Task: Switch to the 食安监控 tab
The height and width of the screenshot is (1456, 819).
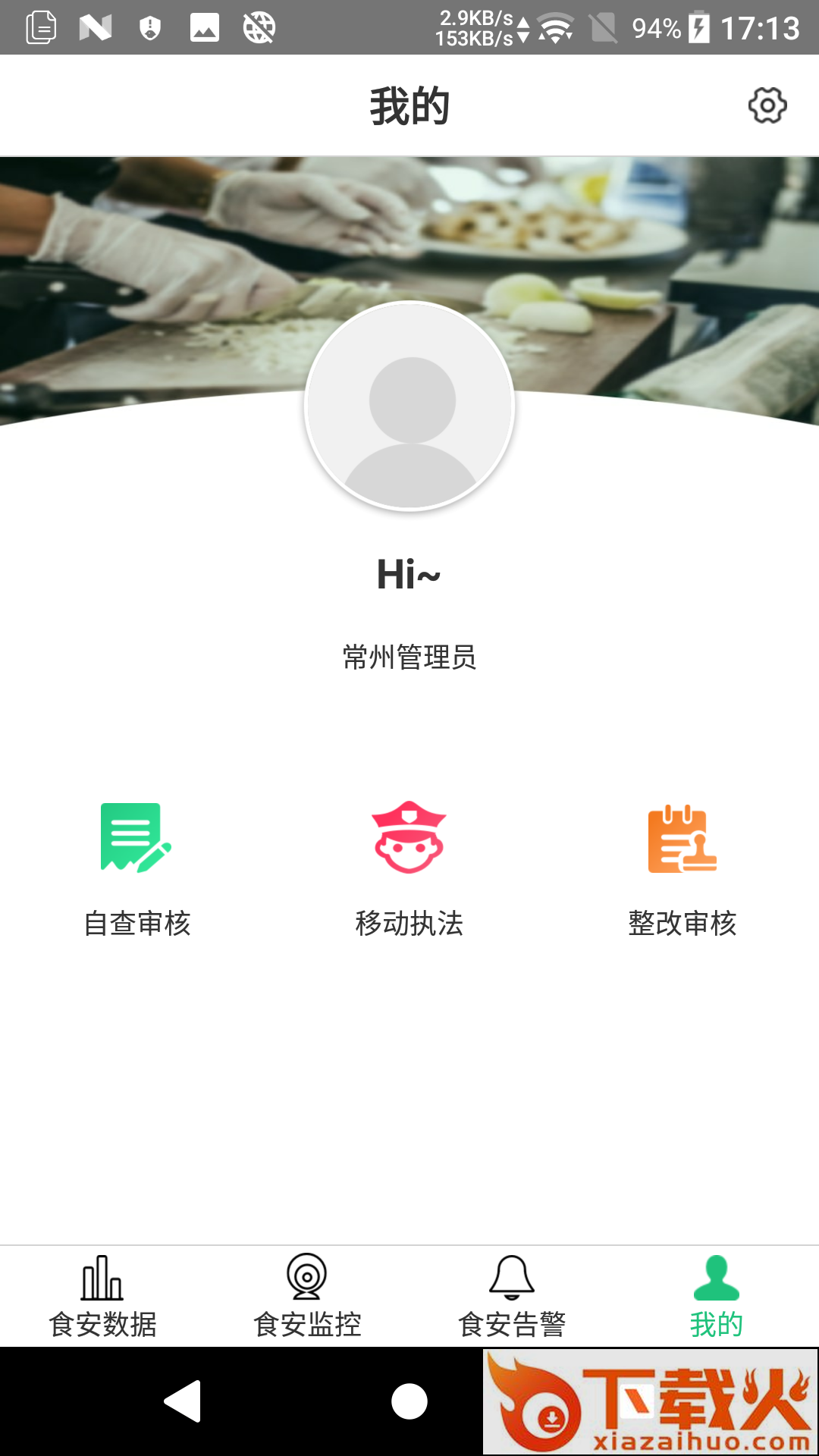Action: [x=307, y=1297]
